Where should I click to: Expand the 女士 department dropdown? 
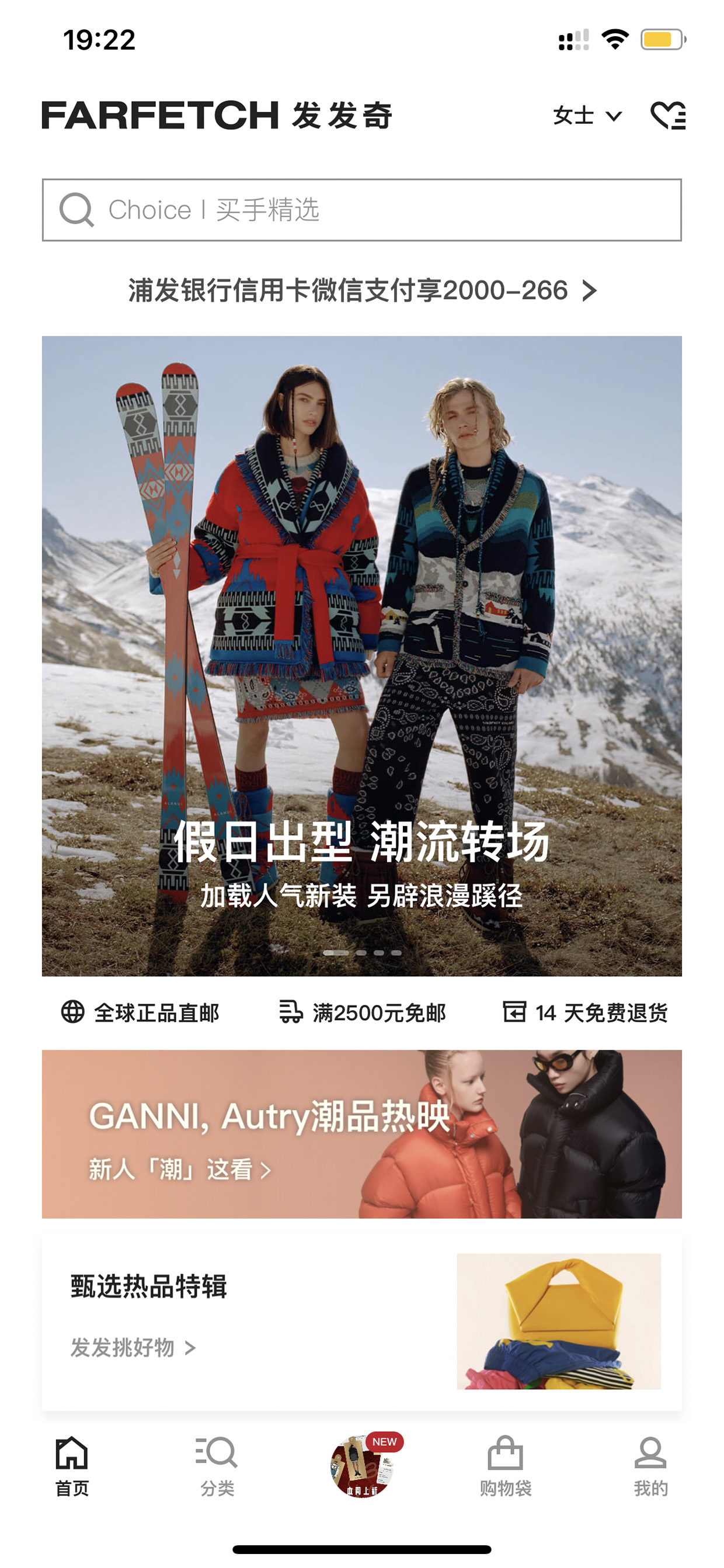point(587,115)
